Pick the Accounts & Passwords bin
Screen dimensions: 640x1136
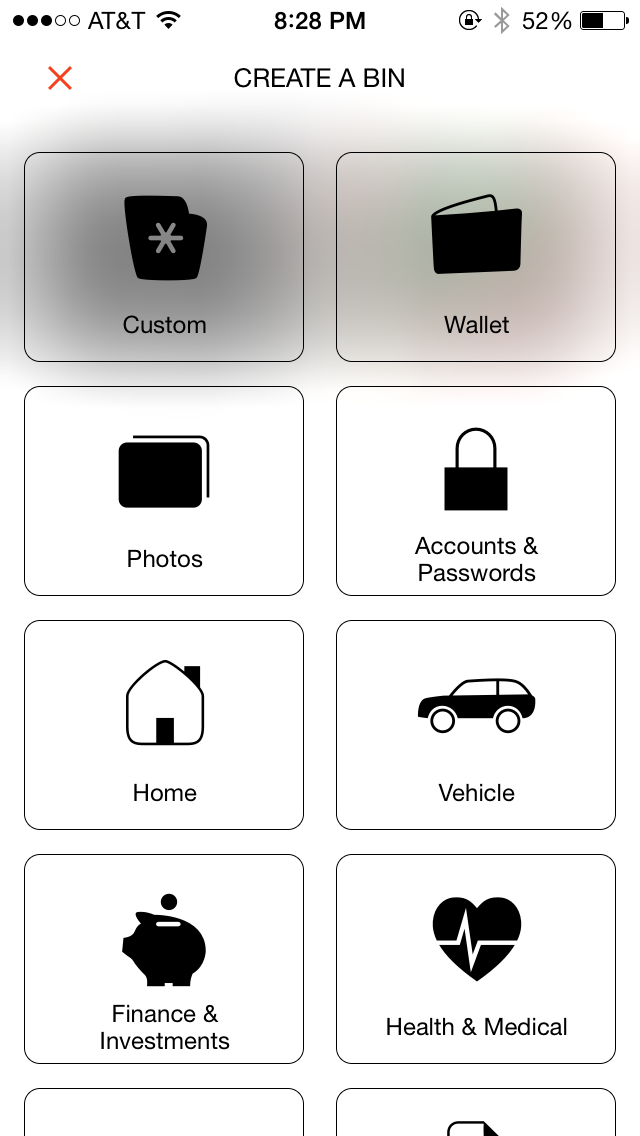(476, 491)
